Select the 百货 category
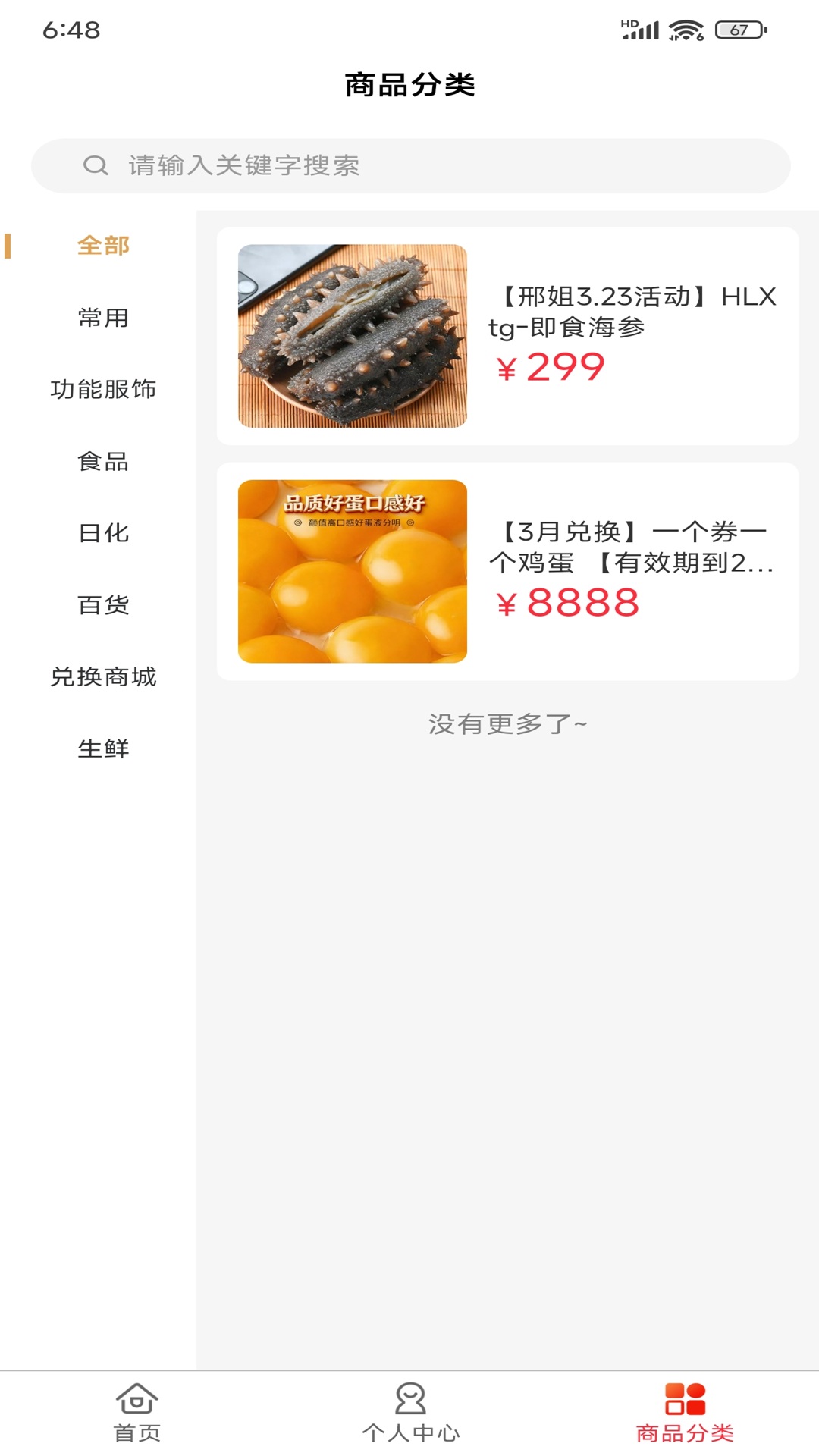Screen dimensions: 819x1456 (102, 606)
